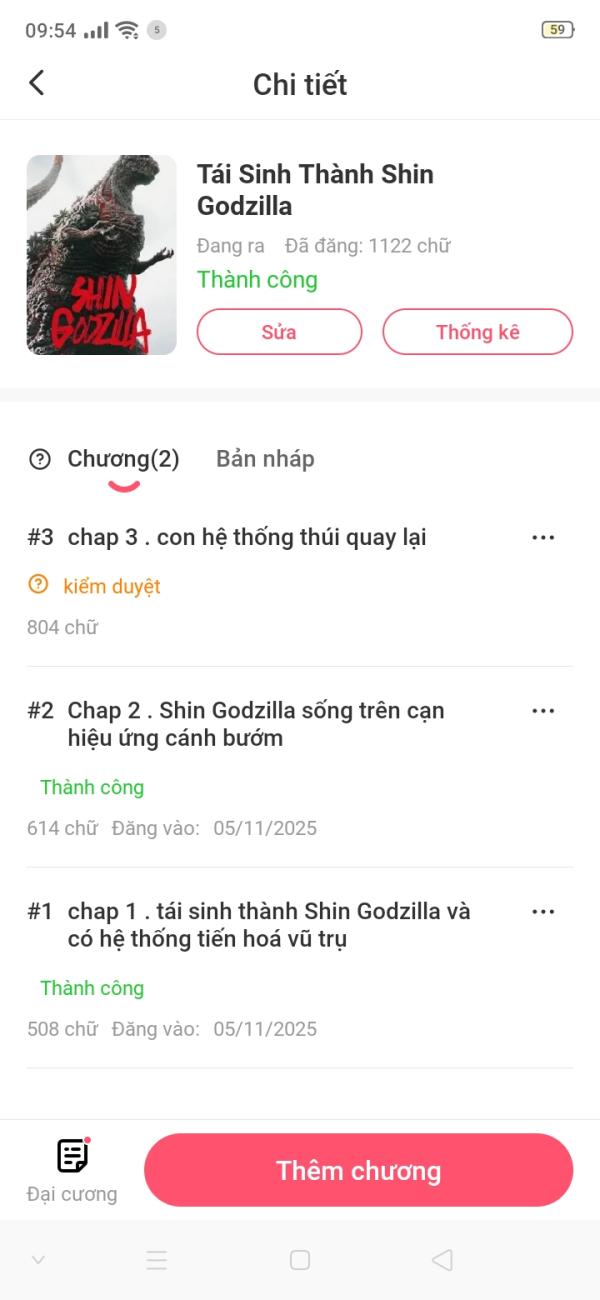The width and height of the screenshot is (600, 1300).
Task: Open more options for chapter #3
Action: click(543, 538)
